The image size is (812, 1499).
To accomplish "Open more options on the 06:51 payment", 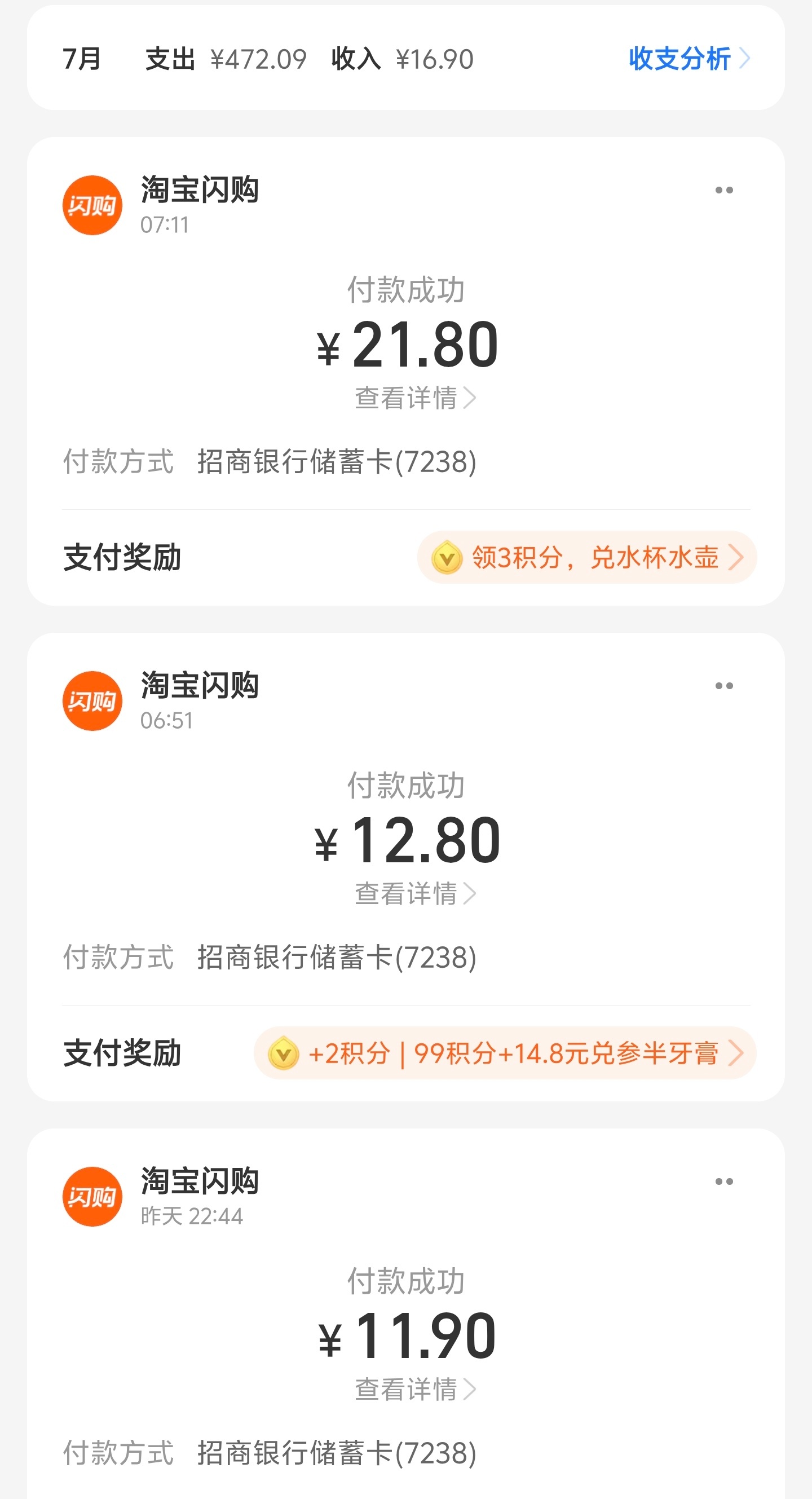I will (724, 686).
